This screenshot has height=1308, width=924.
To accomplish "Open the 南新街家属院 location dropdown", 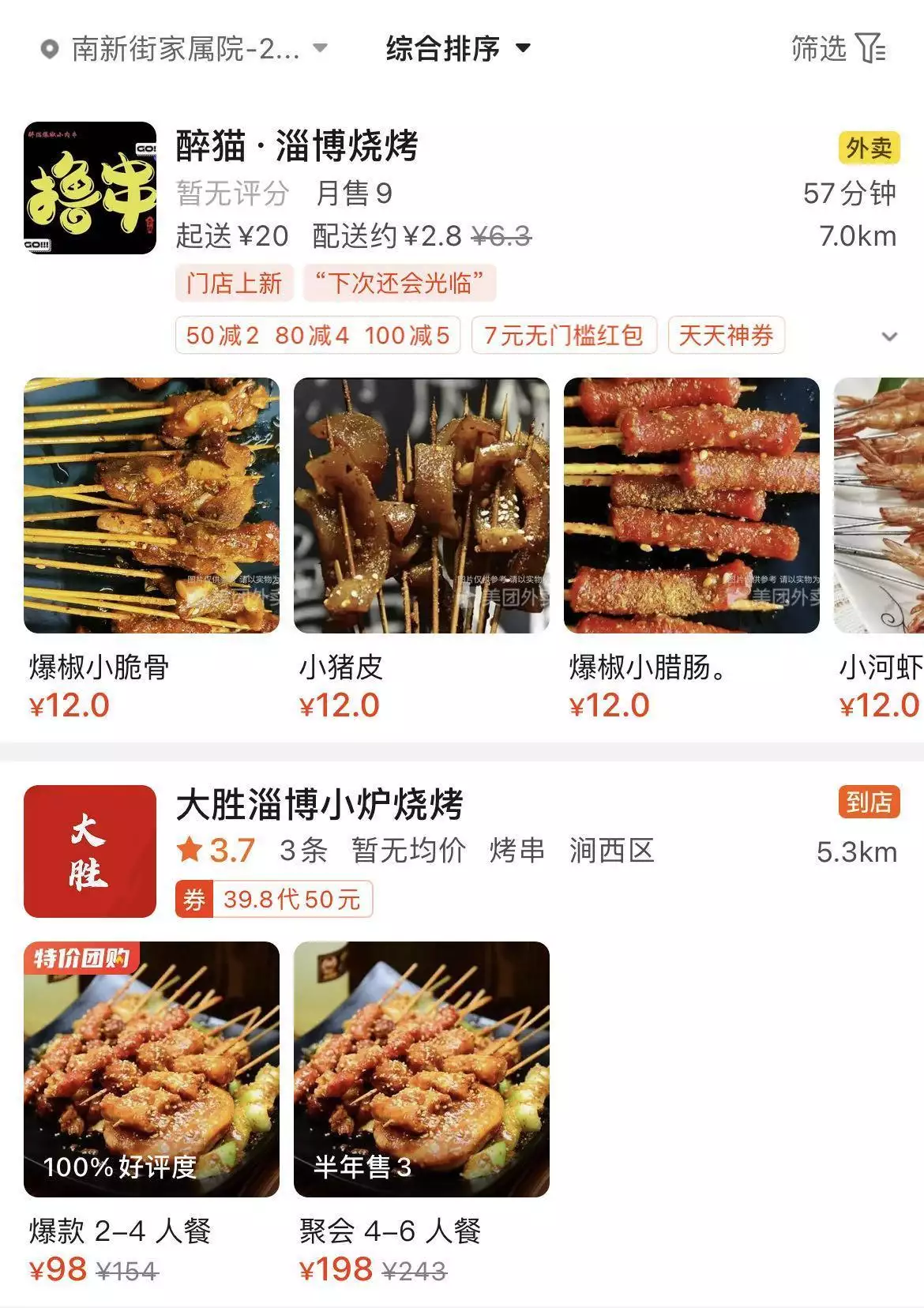I will click(184, 49).
